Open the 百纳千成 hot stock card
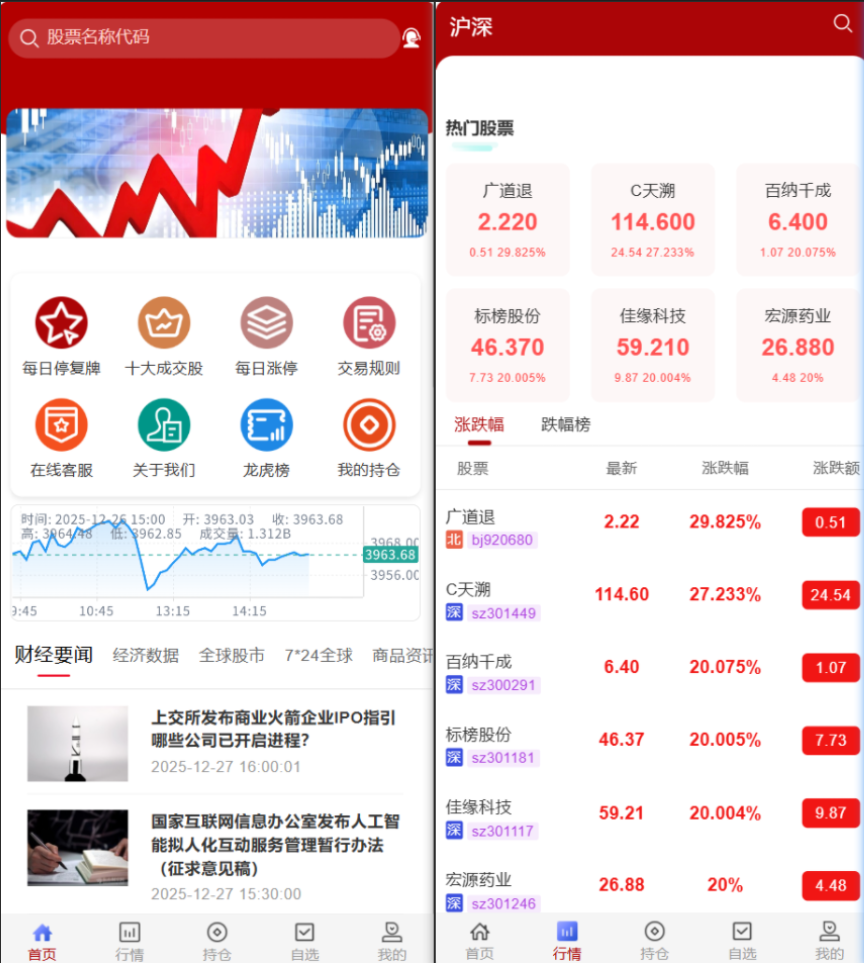The height and width of the screenshot is (963, 864). pos(797,220)
